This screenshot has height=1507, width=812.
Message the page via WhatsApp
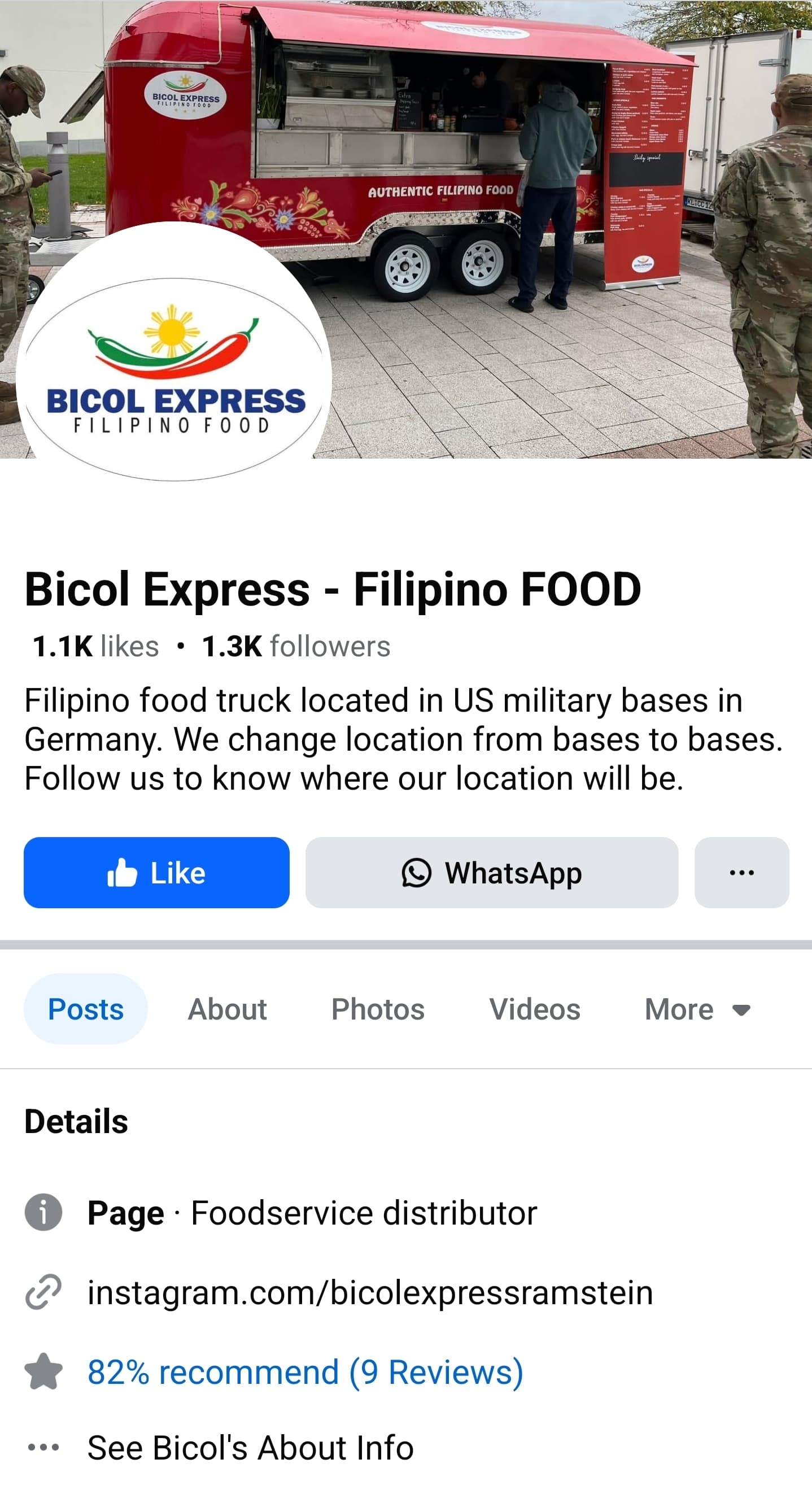(491, 872)
